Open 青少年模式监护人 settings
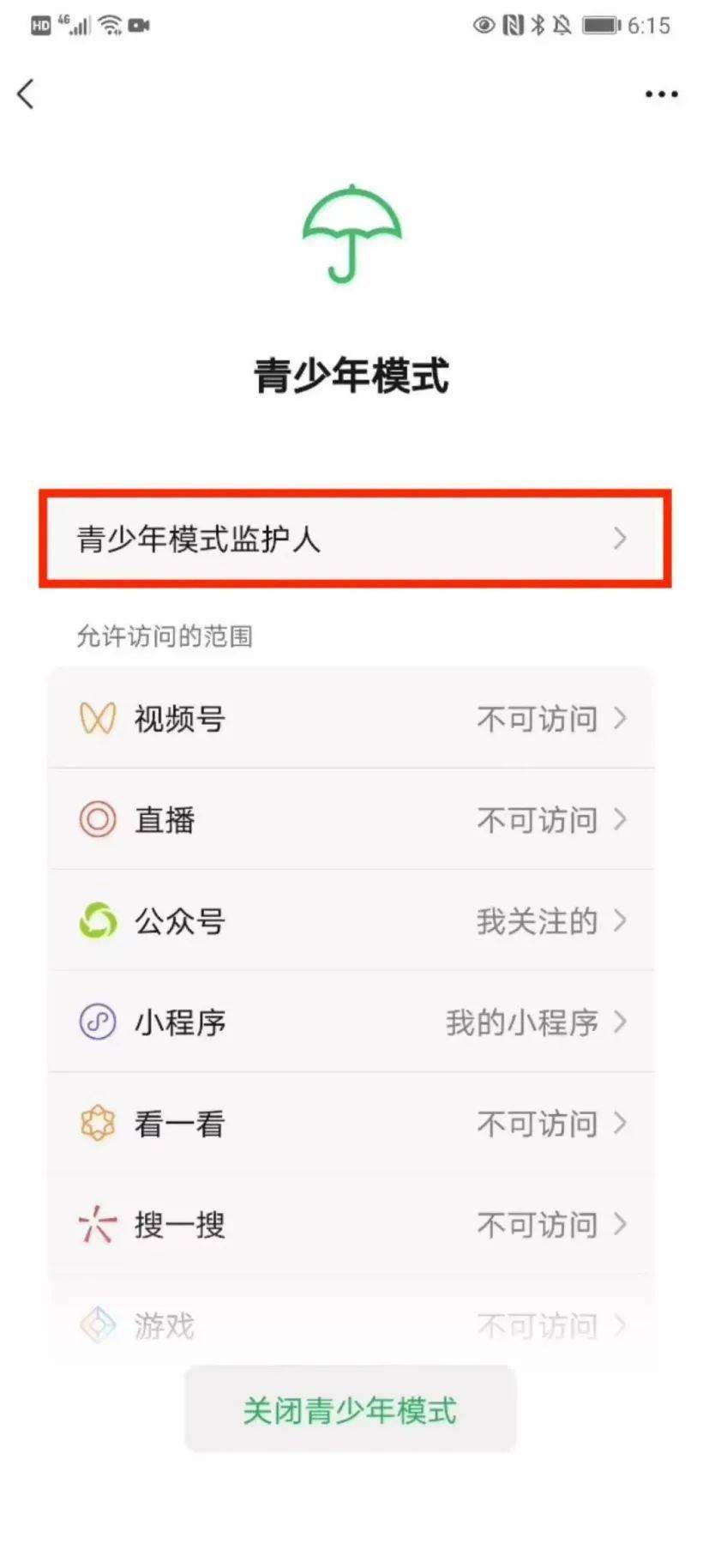The image size is (703, 1568). (x=355, y=539)
